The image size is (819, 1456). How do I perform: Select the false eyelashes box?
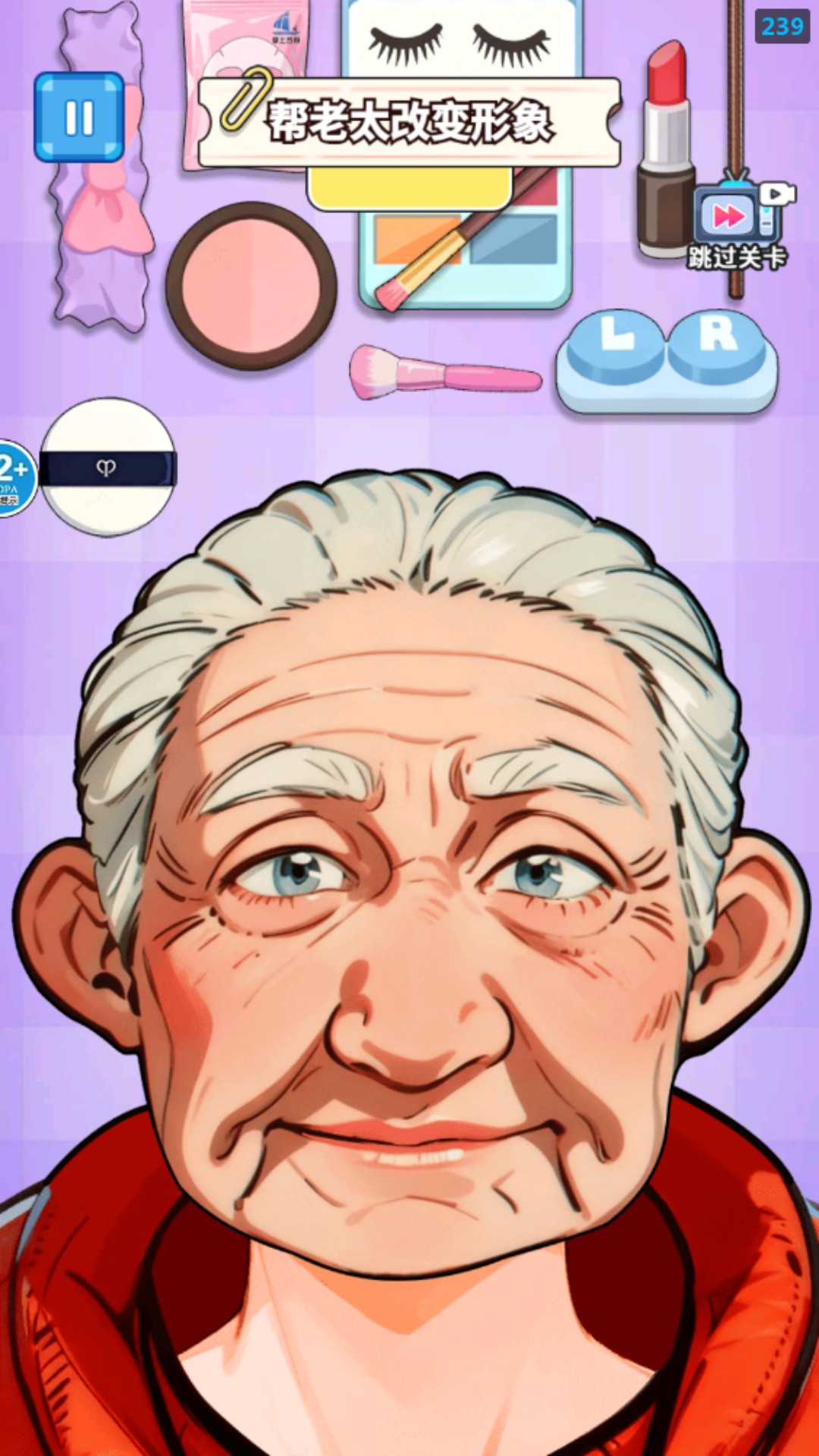[x=461, y=42]
